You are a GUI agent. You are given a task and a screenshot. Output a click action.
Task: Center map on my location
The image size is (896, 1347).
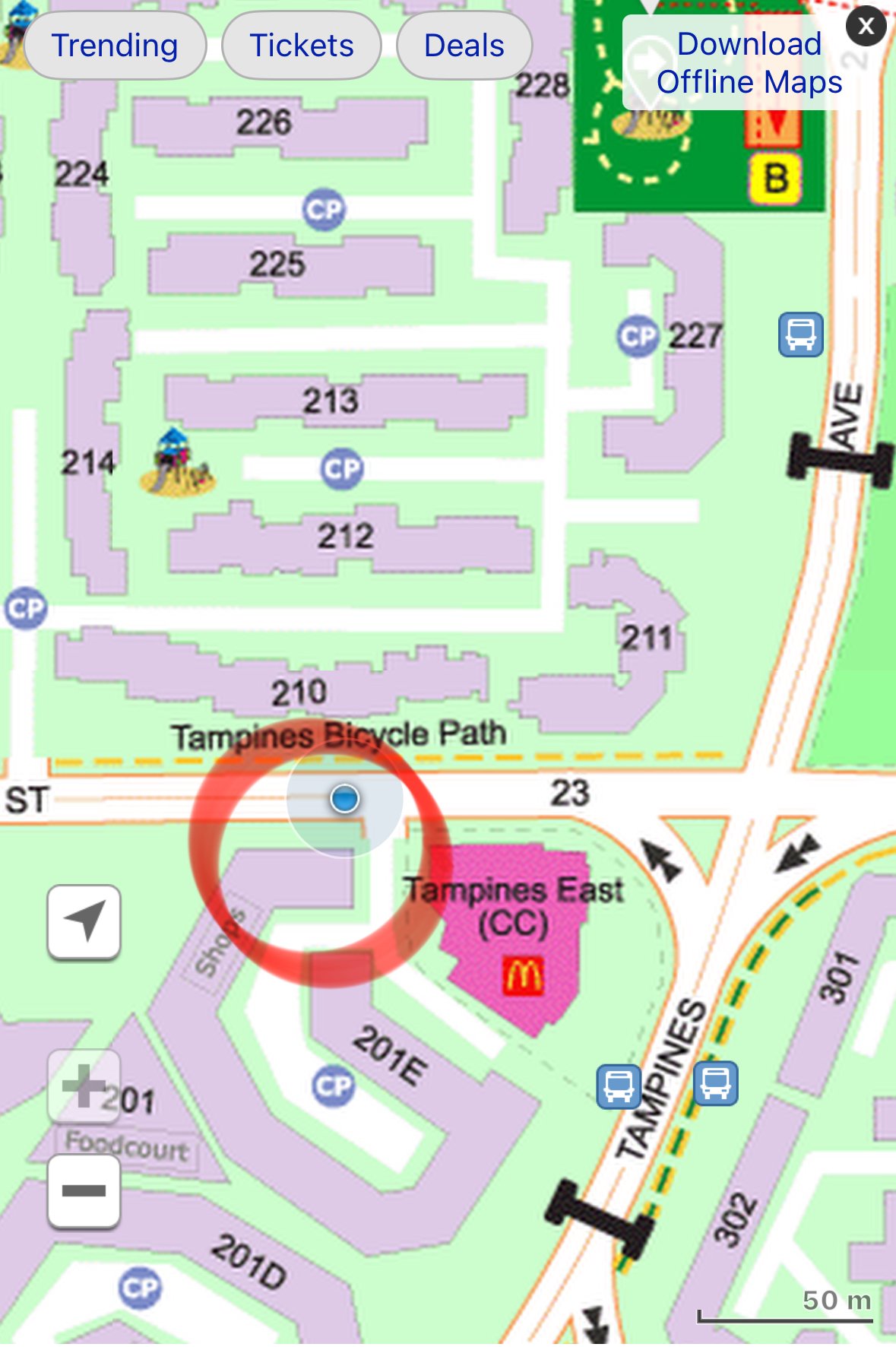(84, 921)
